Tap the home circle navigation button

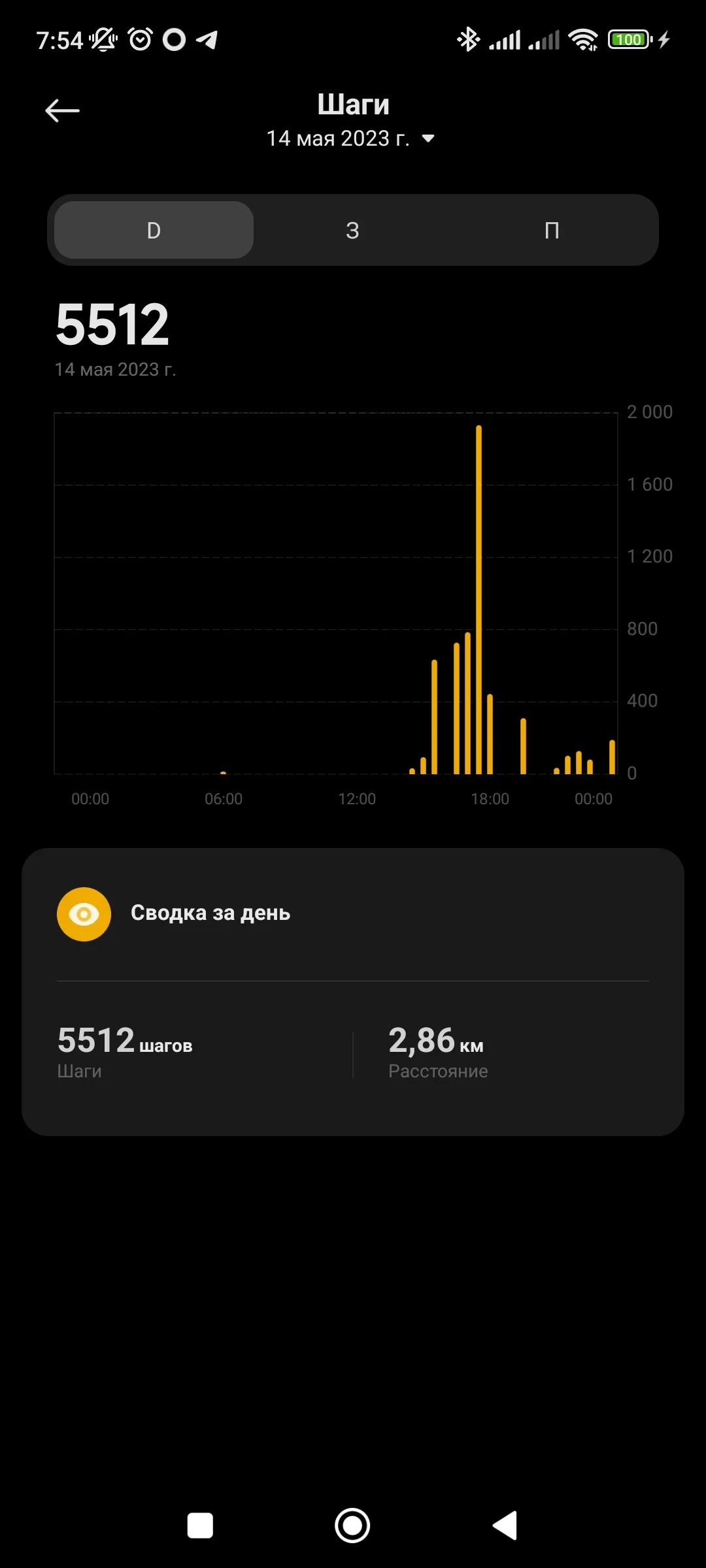point(352,1526)
